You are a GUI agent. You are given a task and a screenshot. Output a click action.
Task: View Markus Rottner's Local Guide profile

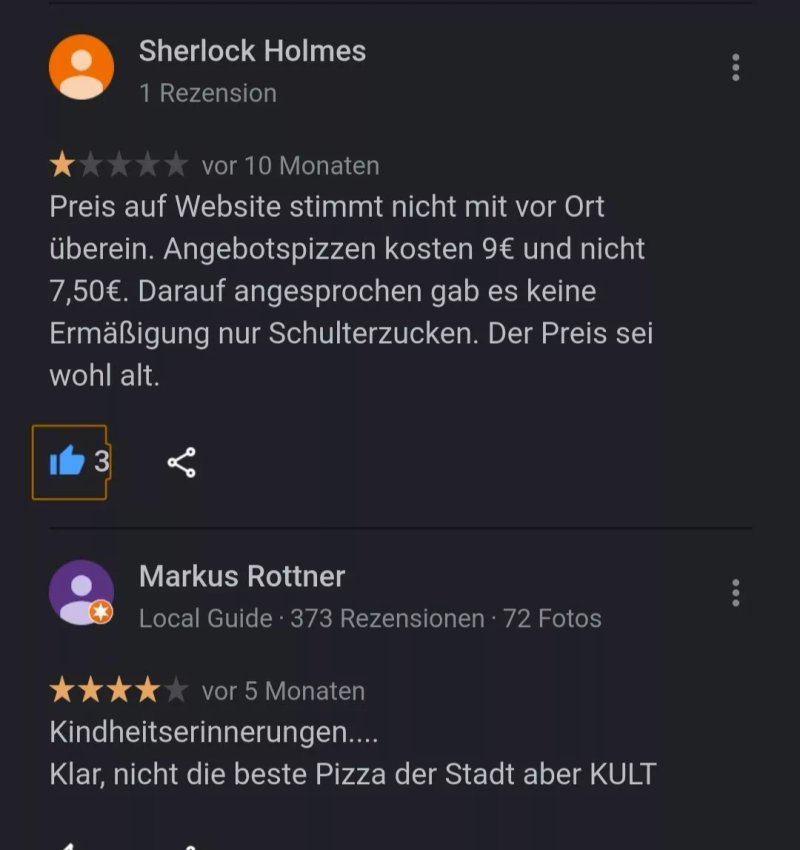tap(81, 593)
